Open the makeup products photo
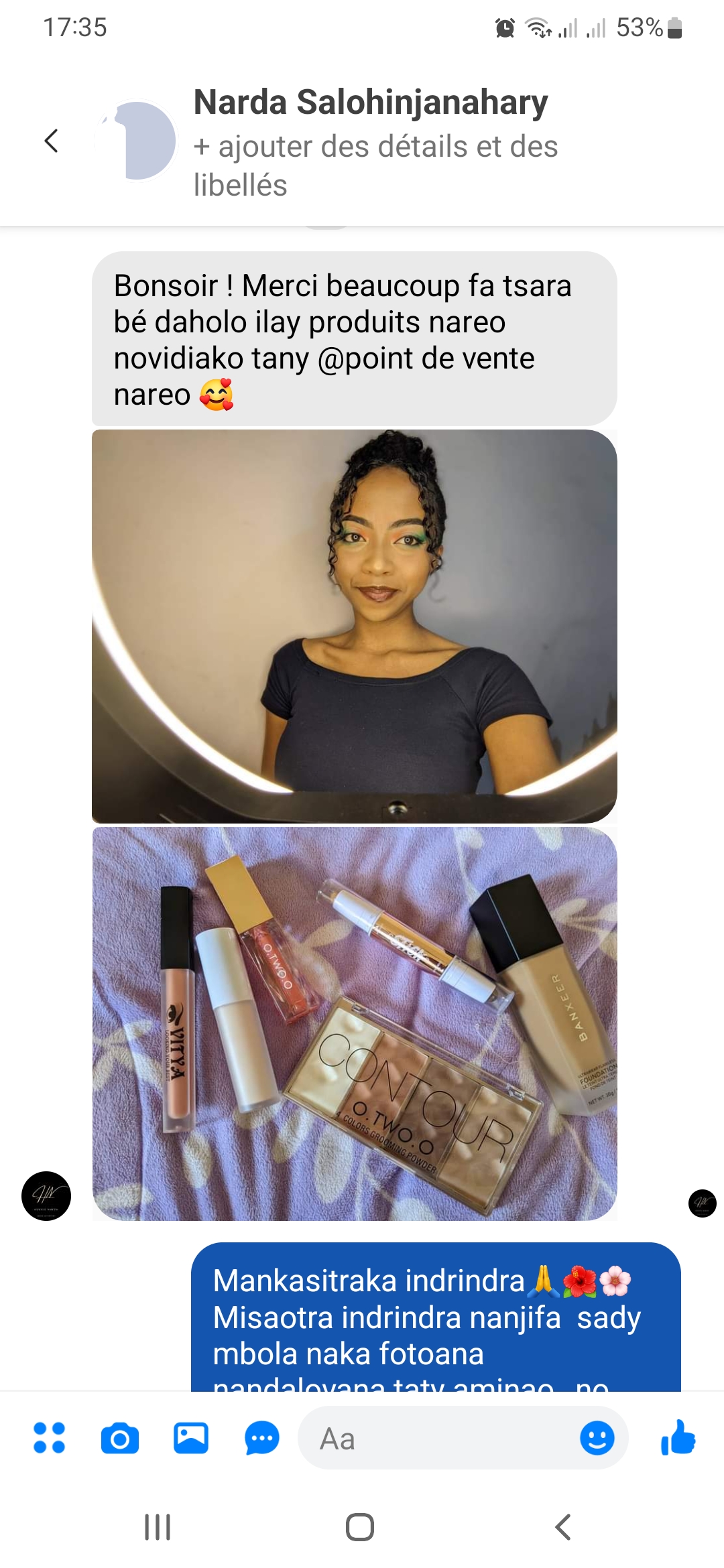 click(x=354, y=1023)
